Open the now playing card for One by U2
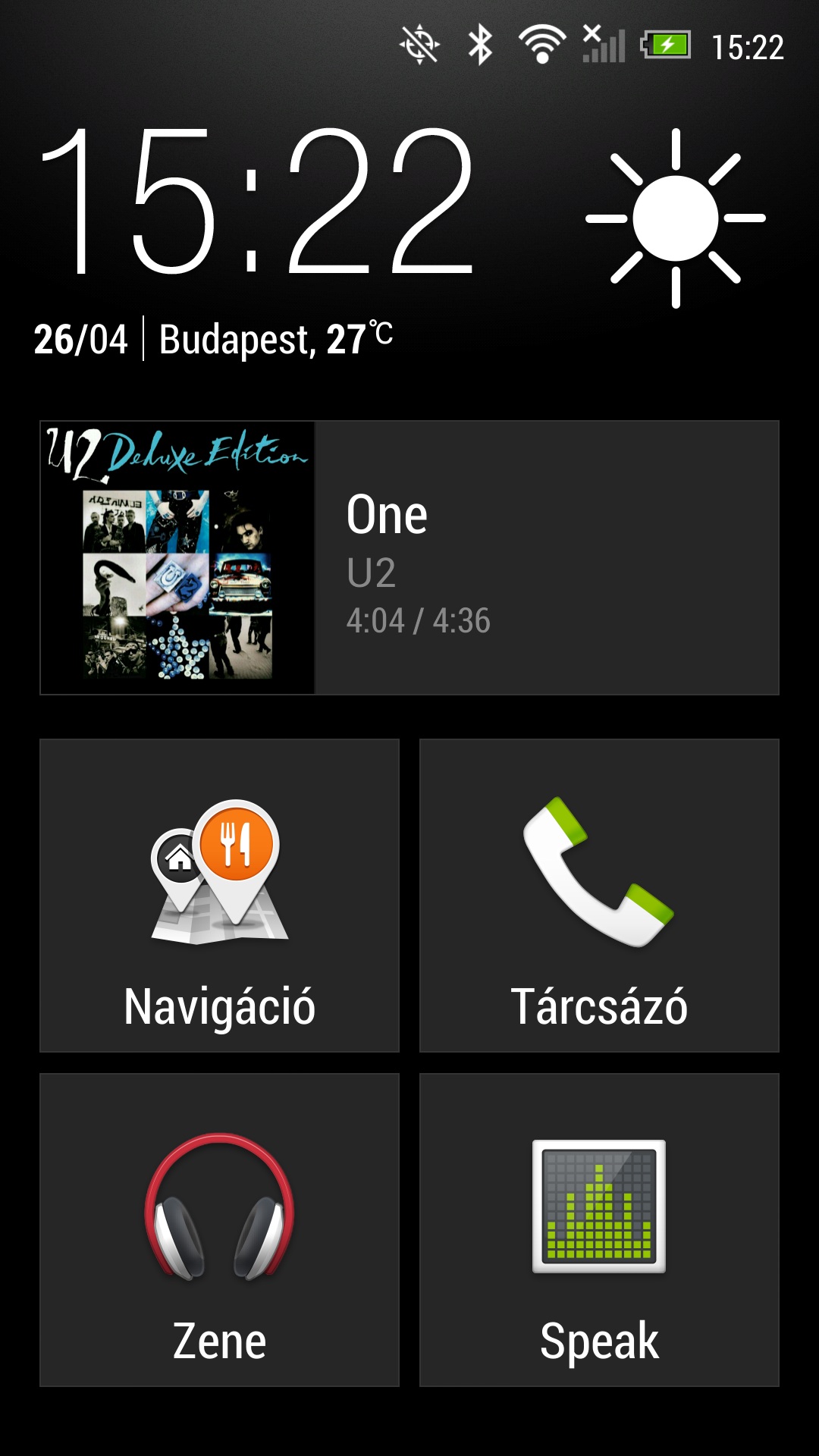 click(409, 557)
